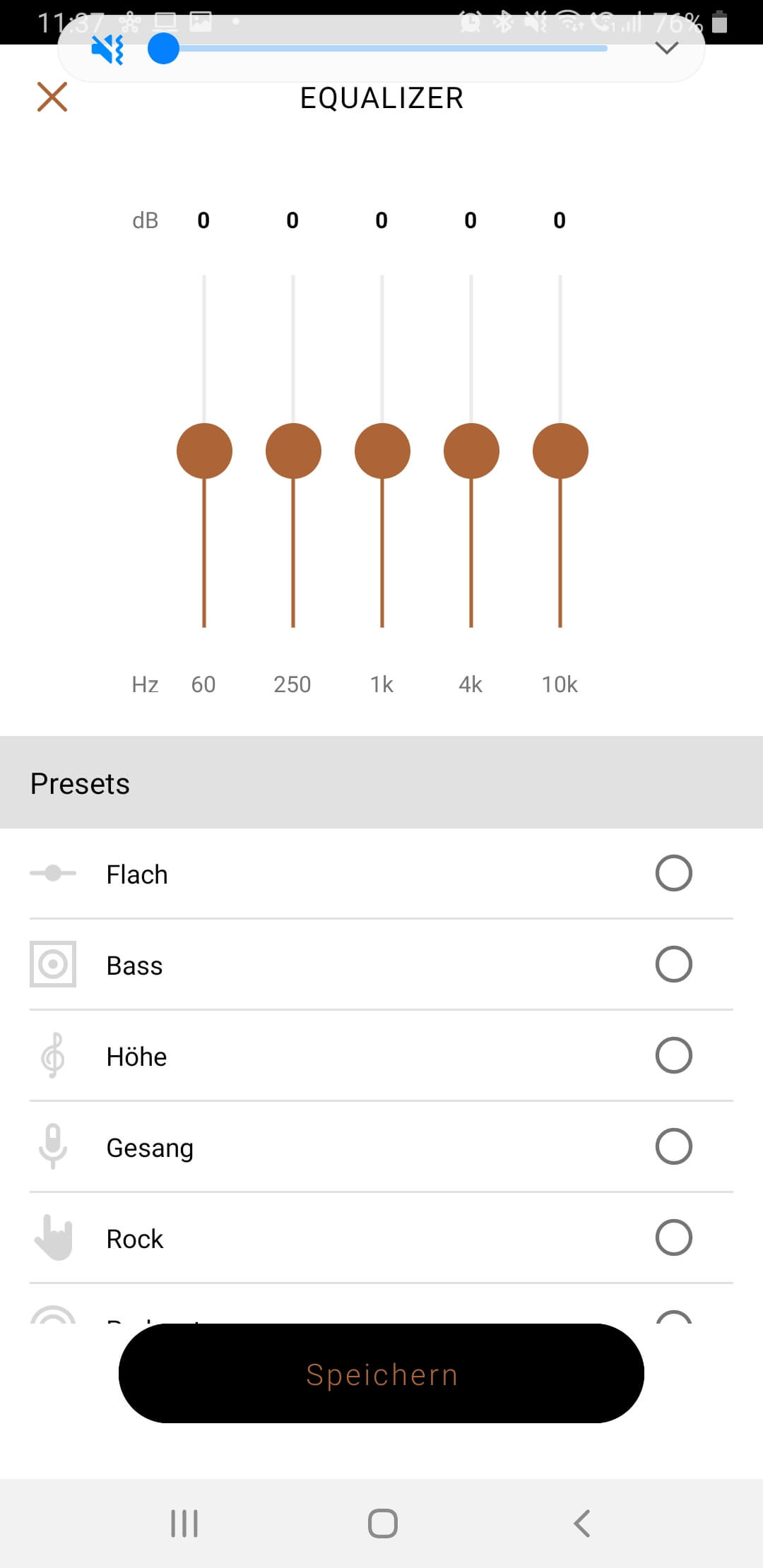Save settings with Speichern
763x1568 pixels.
(x=381, y=1374)
